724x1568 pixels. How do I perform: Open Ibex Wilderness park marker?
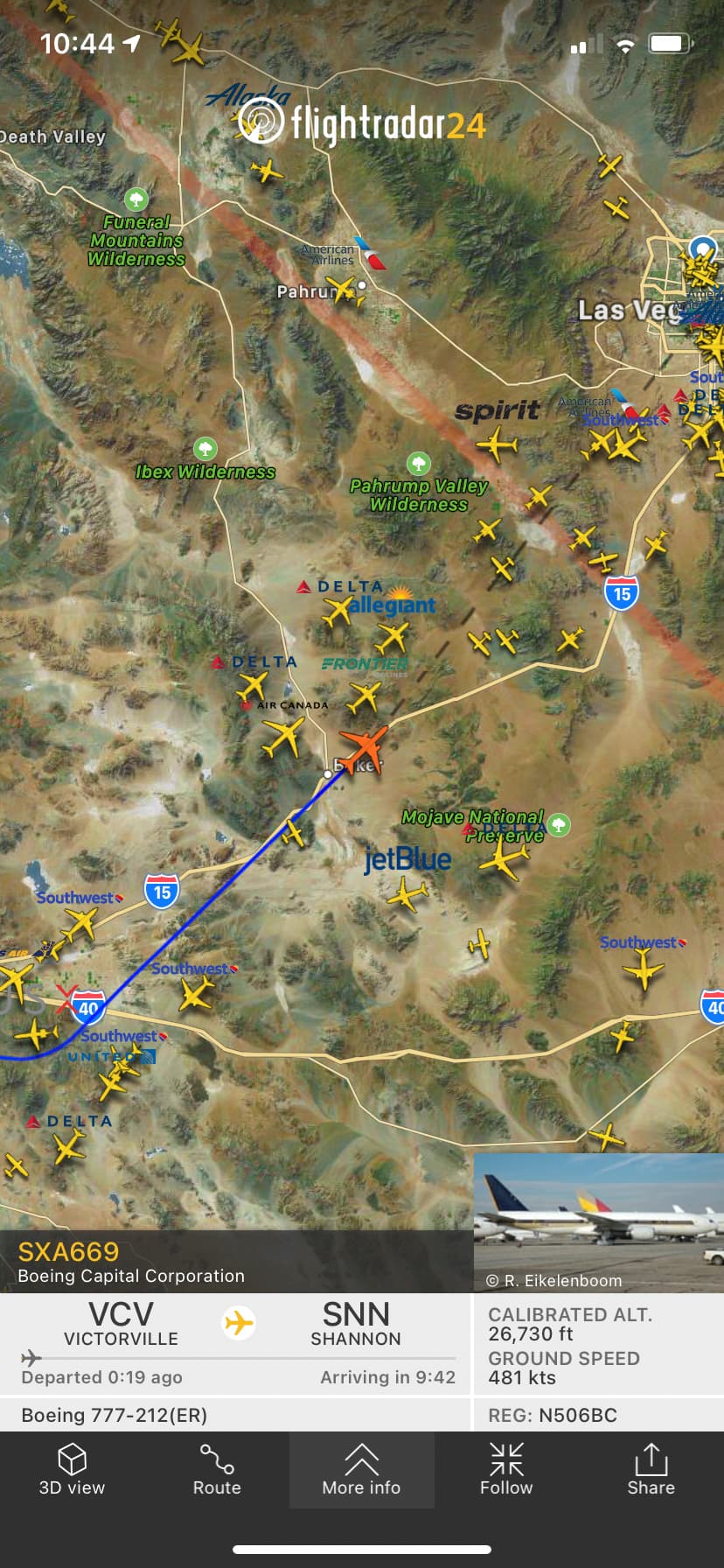(205, 449)
